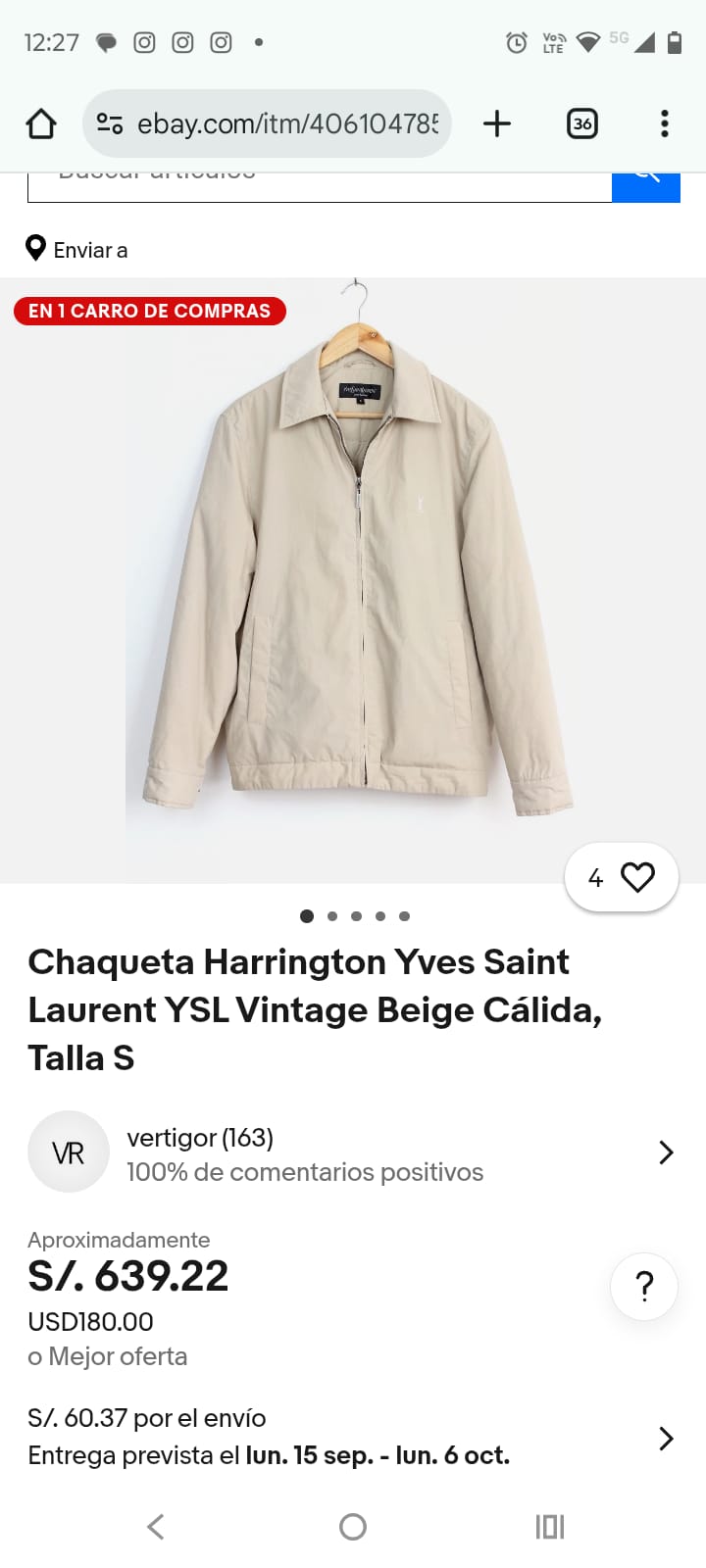
Task: Open the browser overflow menu
Action: click(665, 123)
